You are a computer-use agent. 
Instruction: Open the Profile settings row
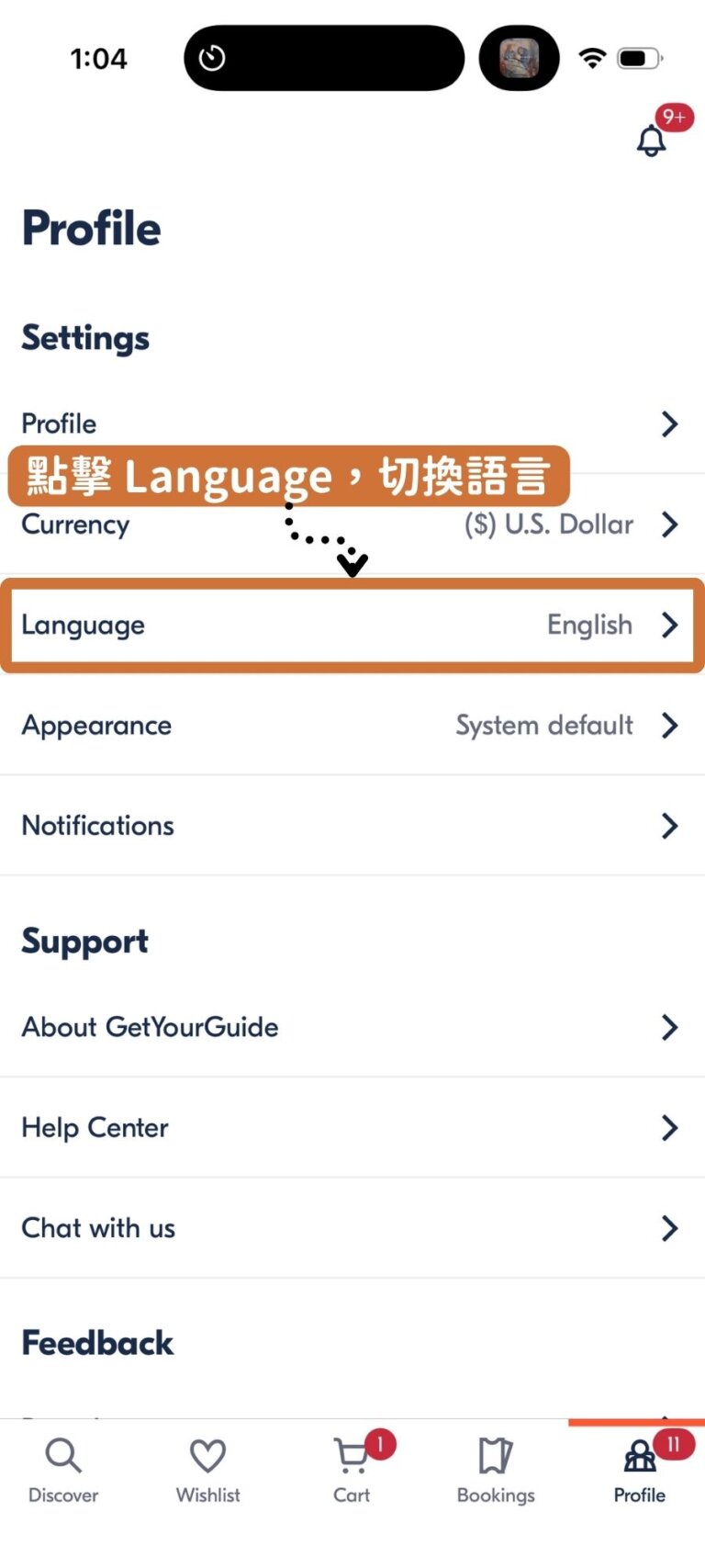point(352,423)
